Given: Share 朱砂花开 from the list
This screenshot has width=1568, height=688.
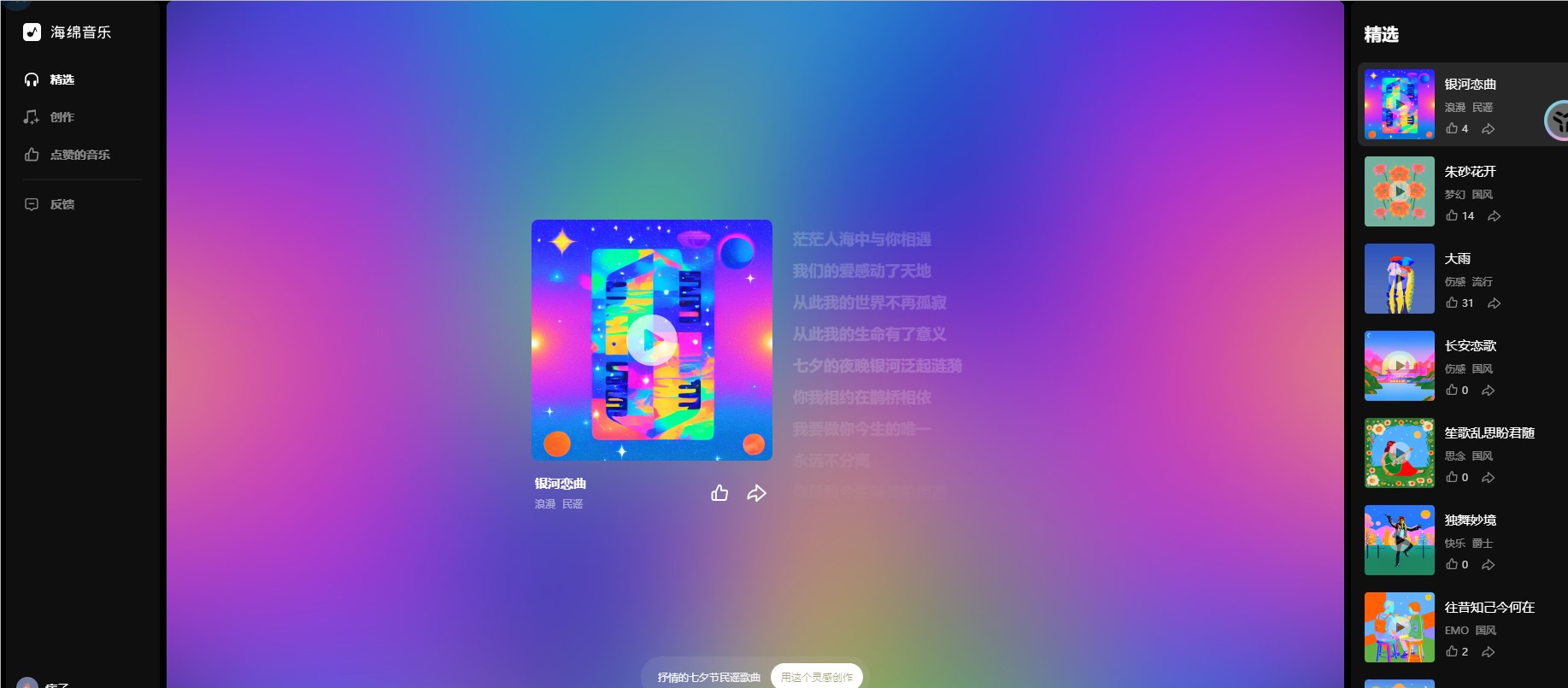Looking at the screenshot, I should pos(1494,216).
